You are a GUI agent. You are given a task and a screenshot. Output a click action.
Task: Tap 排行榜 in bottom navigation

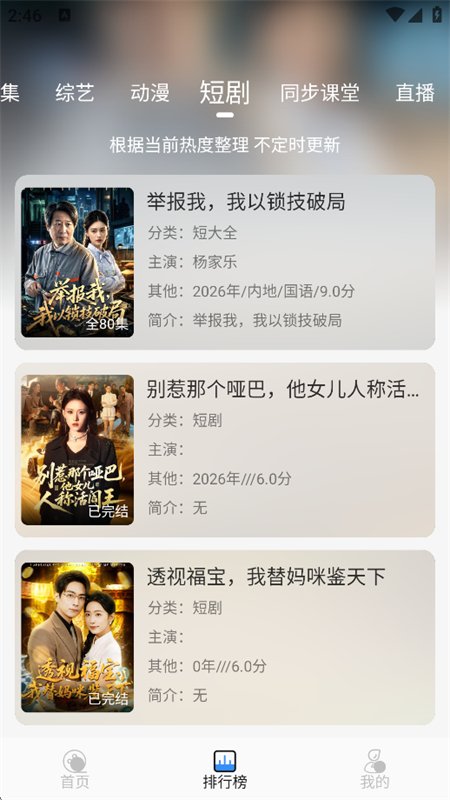[225, 769]
